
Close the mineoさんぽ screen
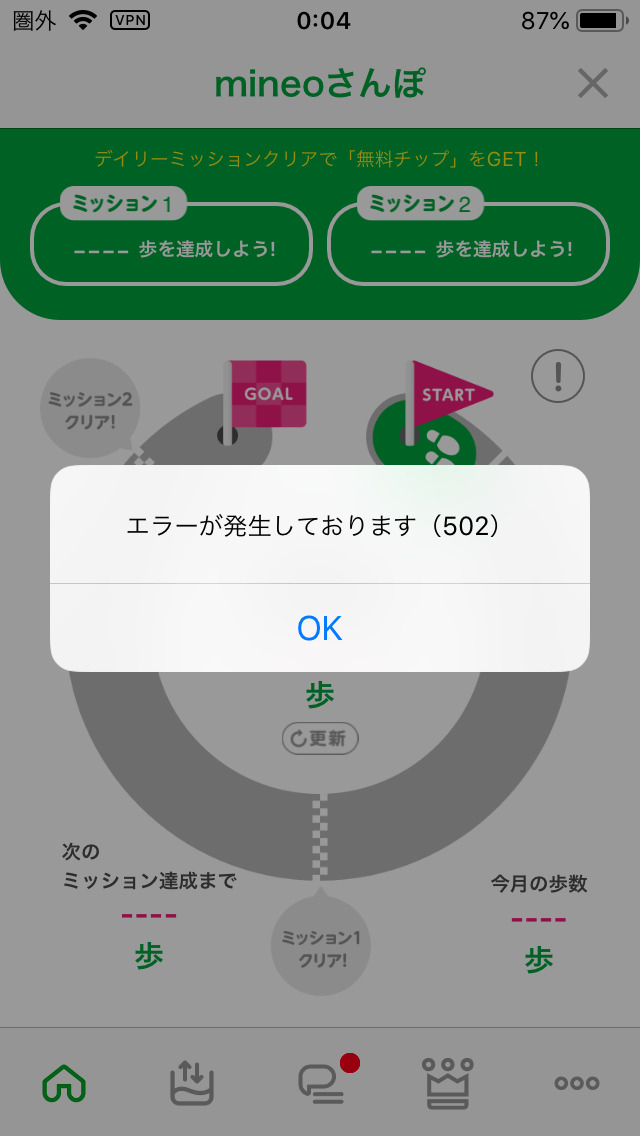(592, 84)
